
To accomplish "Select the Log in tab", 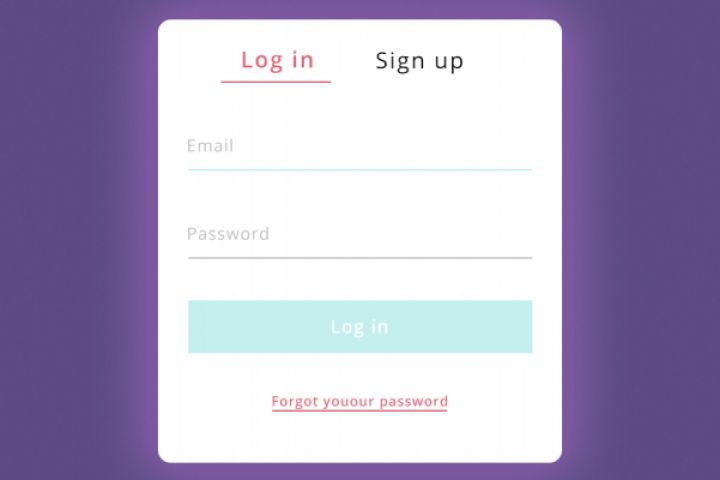I will [x=277, y=60].
